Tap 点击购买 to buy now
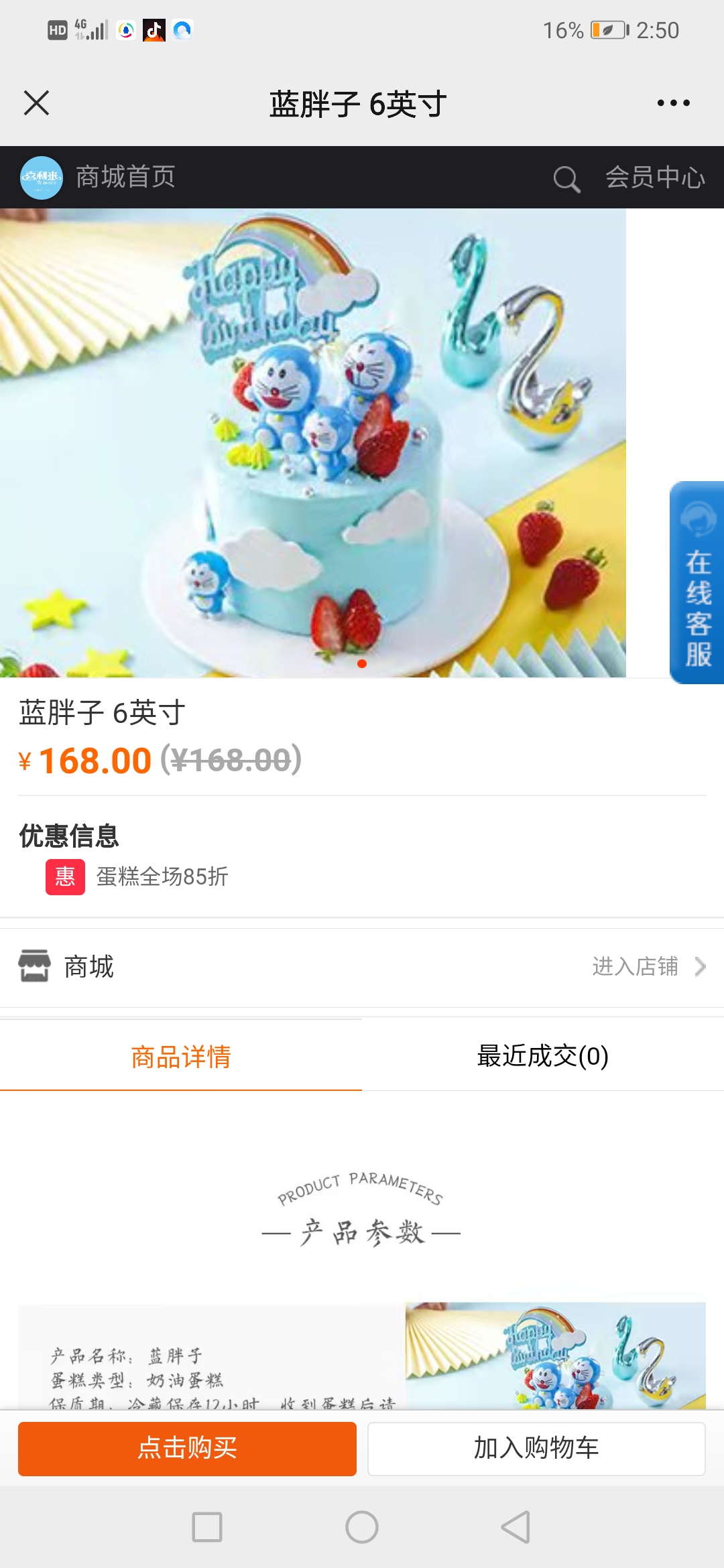This screenshot has width=724, height=1568. [187, 1449]
